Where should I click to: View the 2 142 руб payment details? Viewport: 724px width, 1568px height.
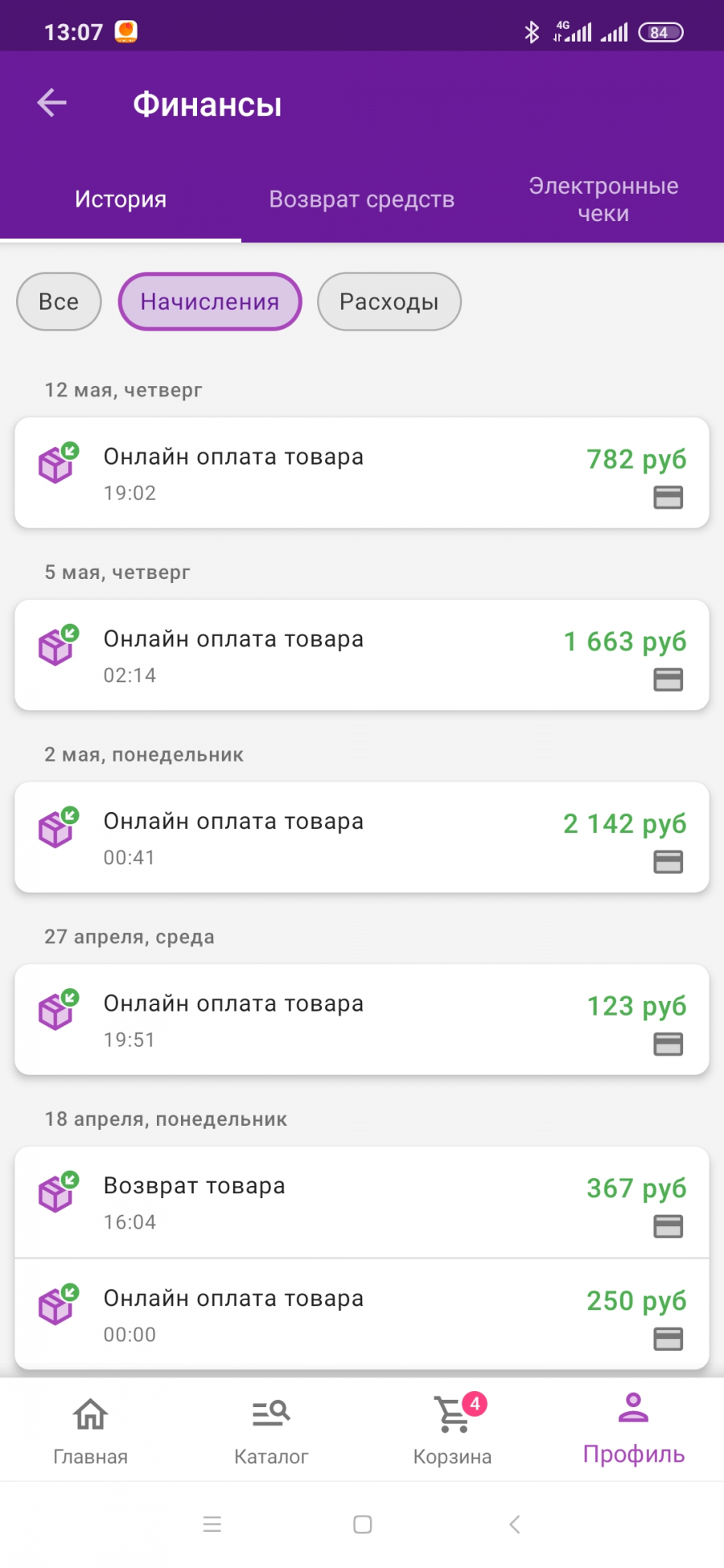coord(362,837)
